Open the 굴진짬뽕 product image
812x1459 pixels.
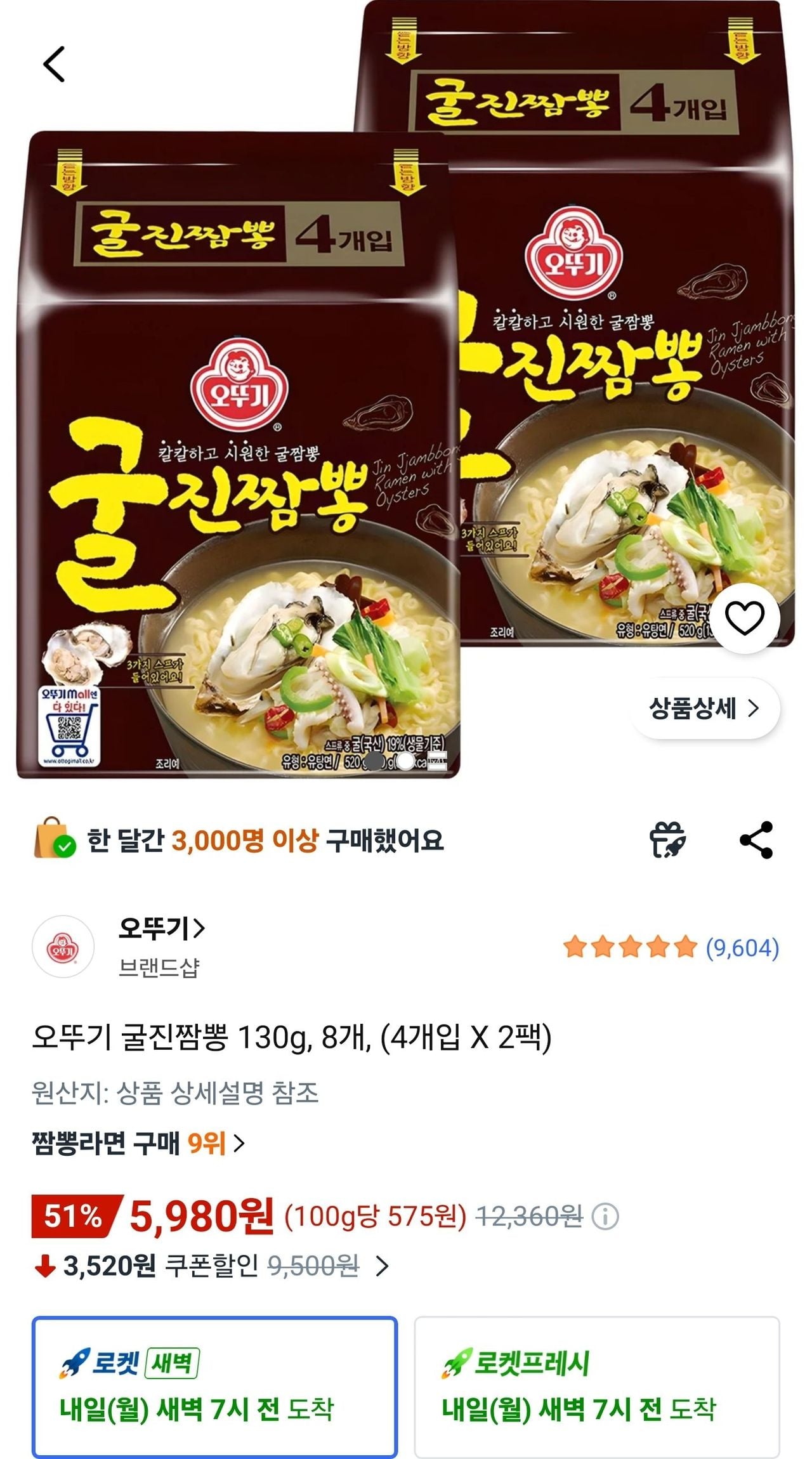[406, 390]
